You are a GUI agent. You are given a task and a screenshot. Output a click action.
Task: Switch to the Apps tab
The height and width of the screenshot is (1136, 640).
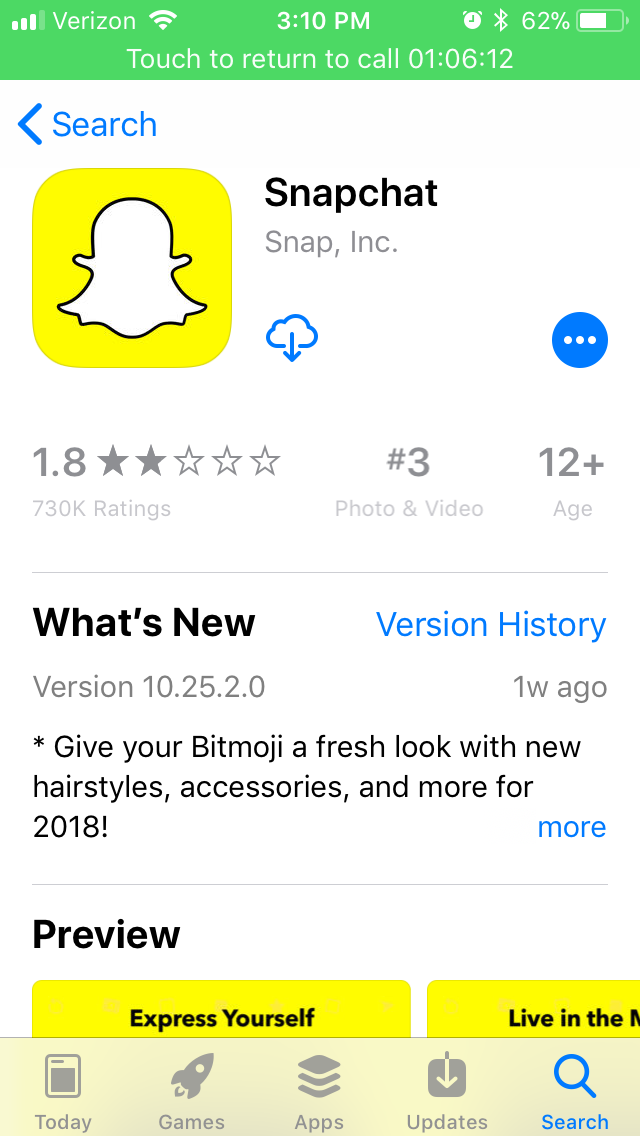319,1090
